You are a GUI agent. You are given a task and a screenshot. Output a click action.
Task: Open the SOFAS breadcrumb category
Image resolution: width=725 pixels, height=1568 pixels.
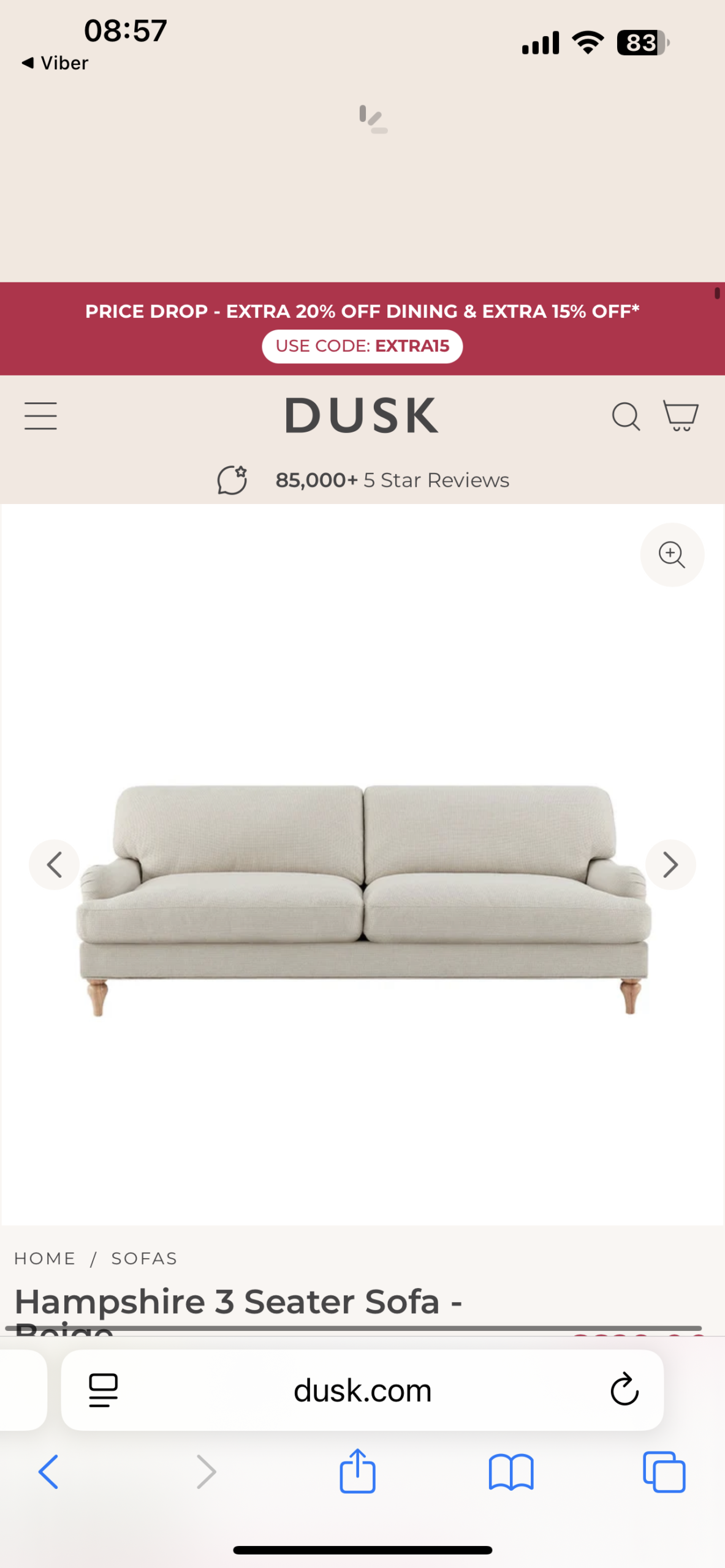click(144, 1258)
